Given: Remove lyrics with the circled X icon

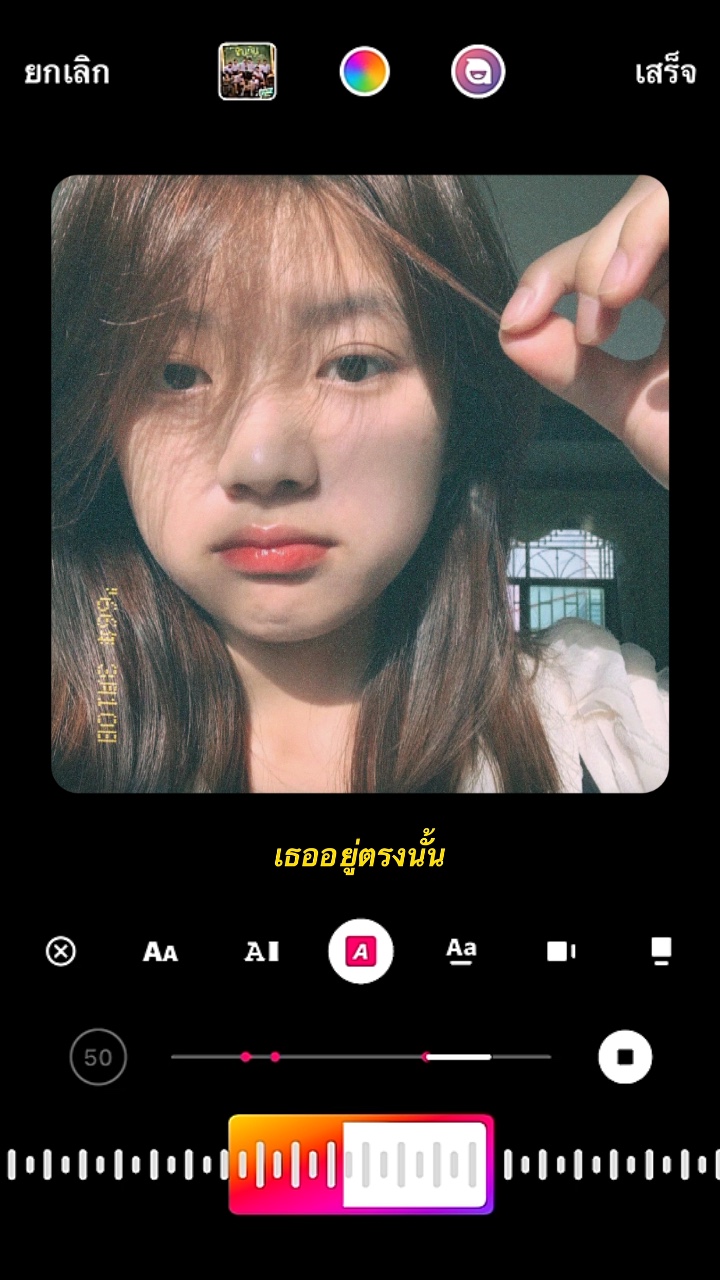Looking at the screenshot, I should [61, 951].
